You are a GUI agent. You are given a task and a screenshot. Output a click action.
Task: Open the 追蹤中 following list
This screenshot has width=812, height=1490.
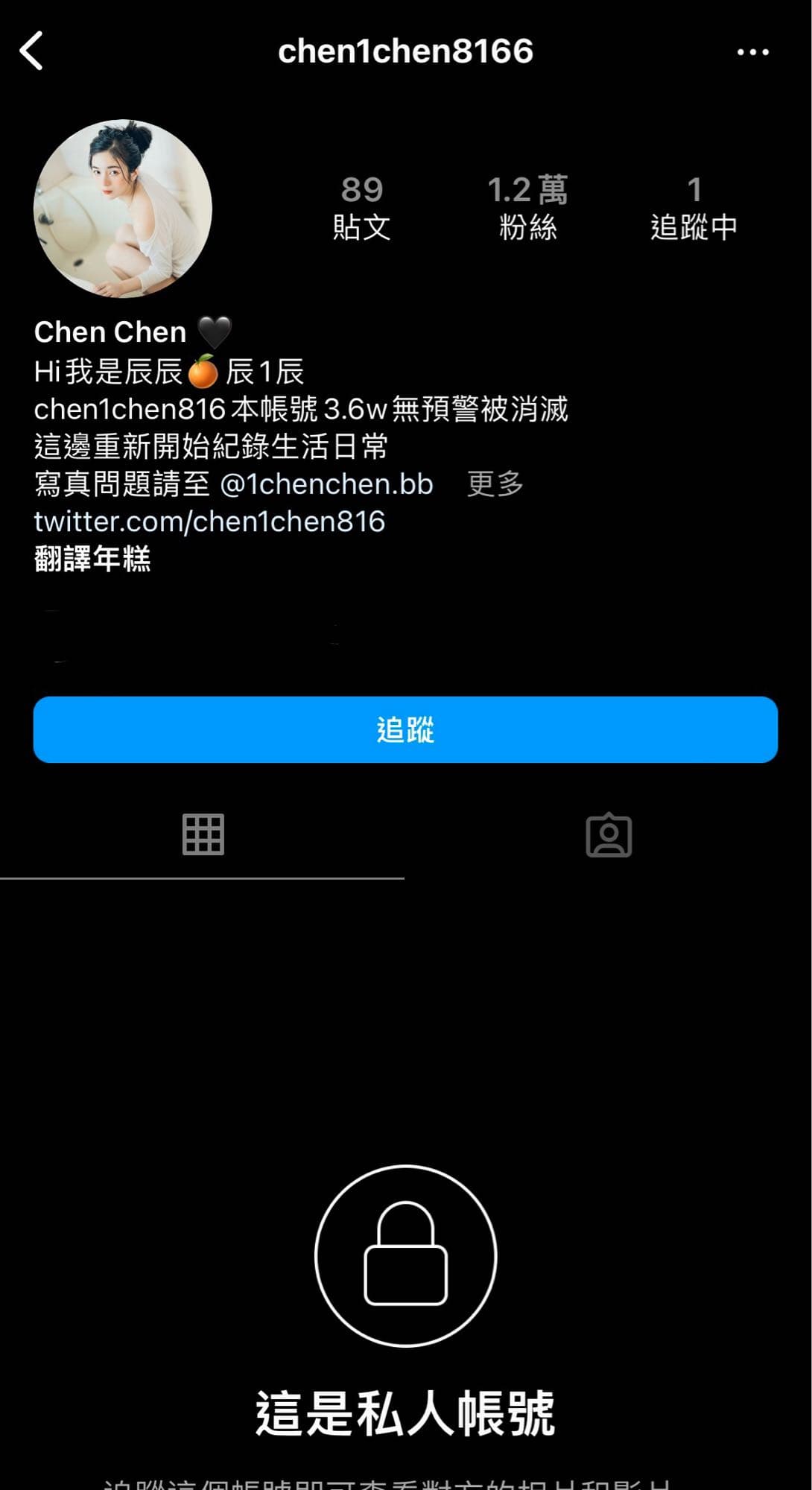pyautogui.click(x=694, y=209)
